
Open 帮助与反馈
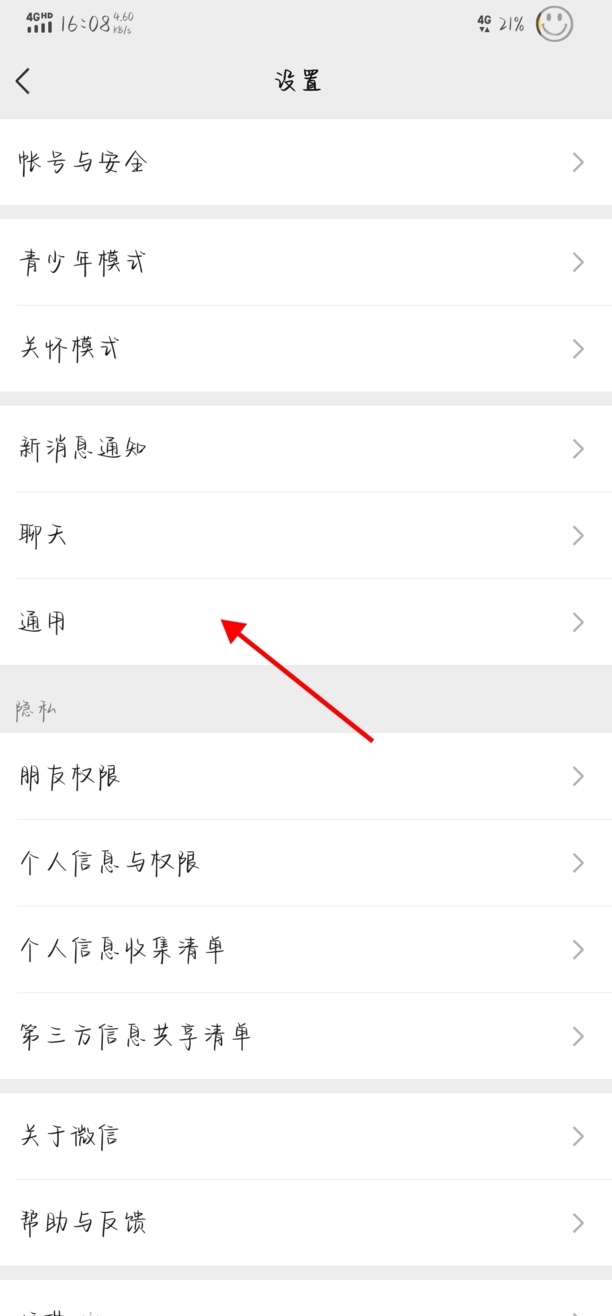pos(306,1223)
